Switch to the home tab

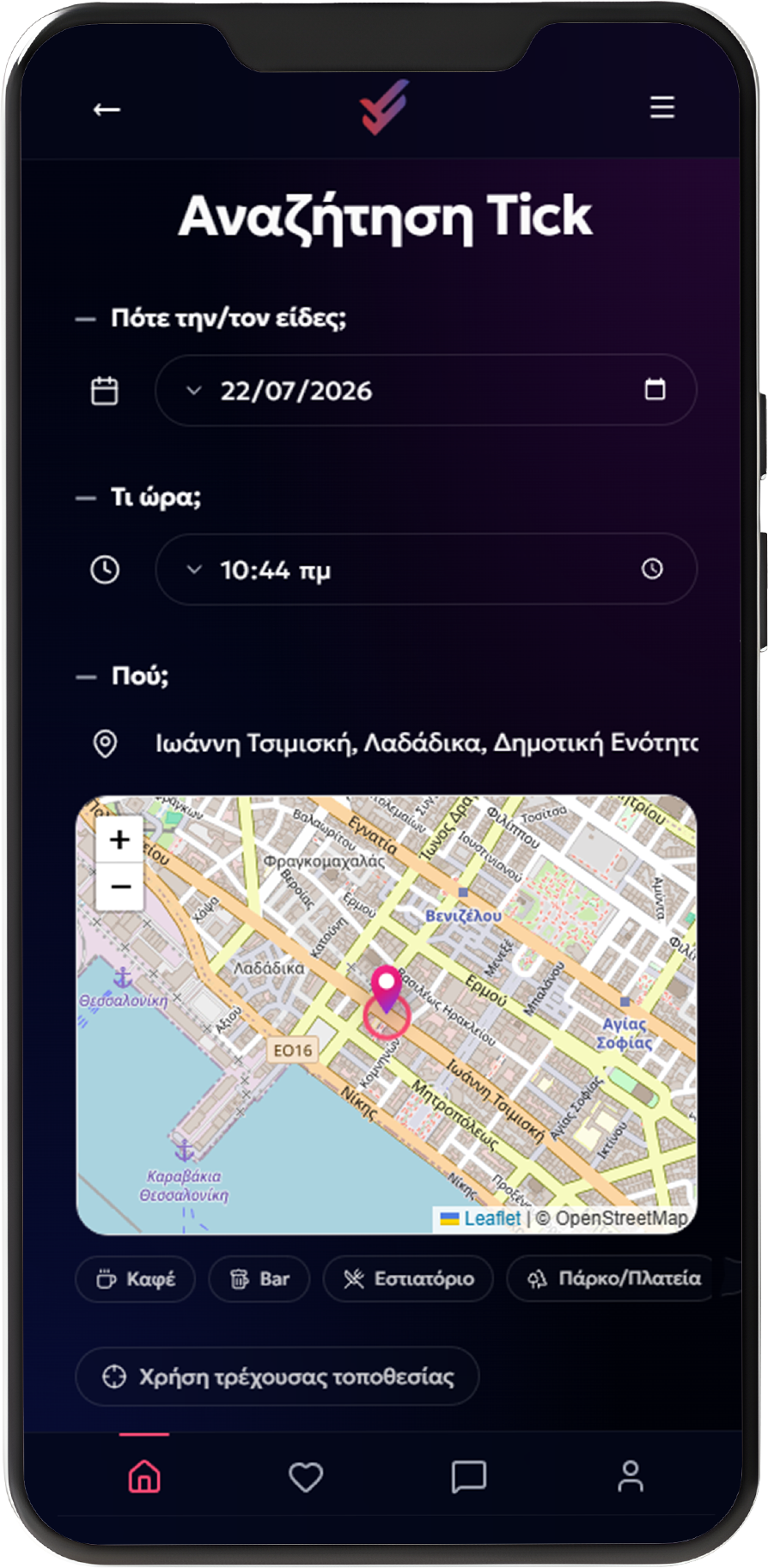[144, 1477]
